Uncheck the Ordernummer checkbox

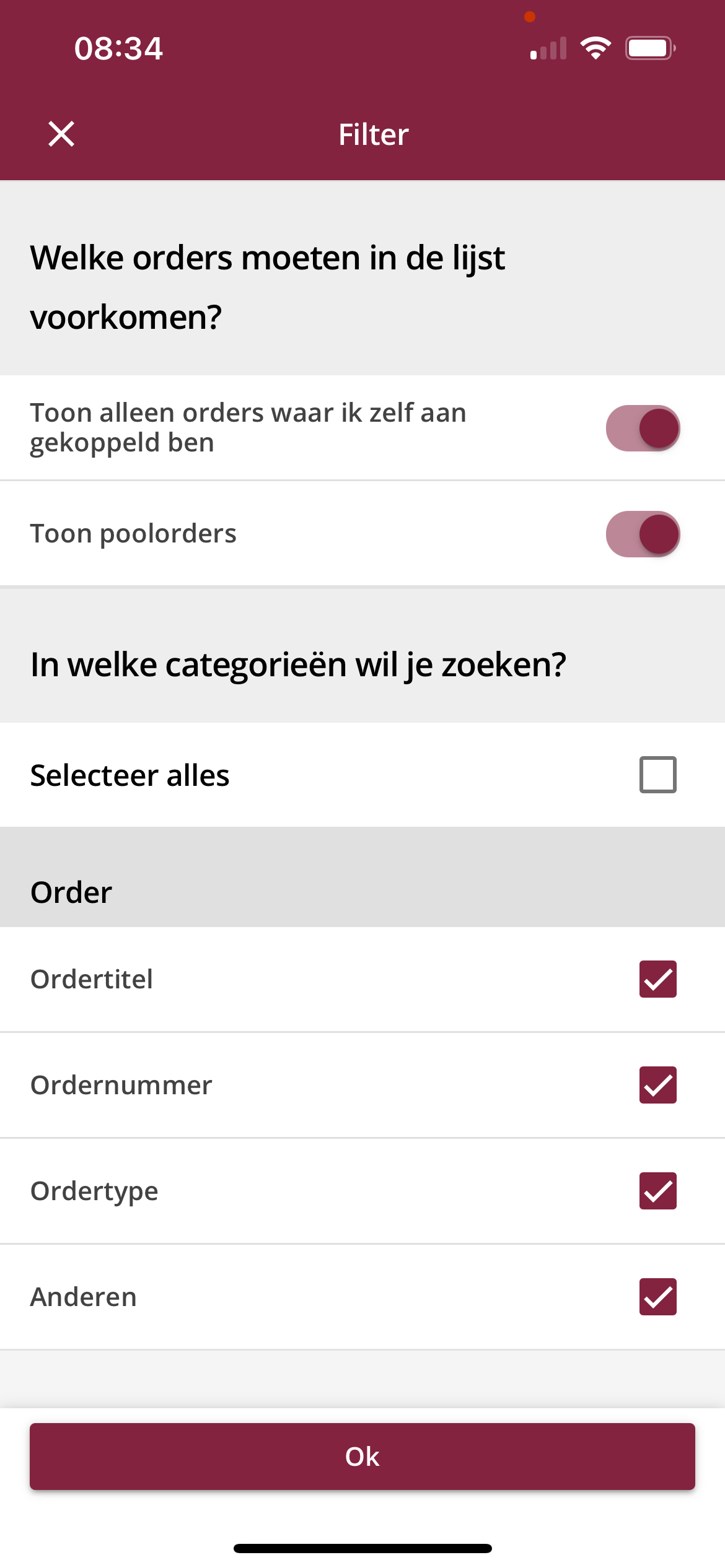coord(657,1085)
